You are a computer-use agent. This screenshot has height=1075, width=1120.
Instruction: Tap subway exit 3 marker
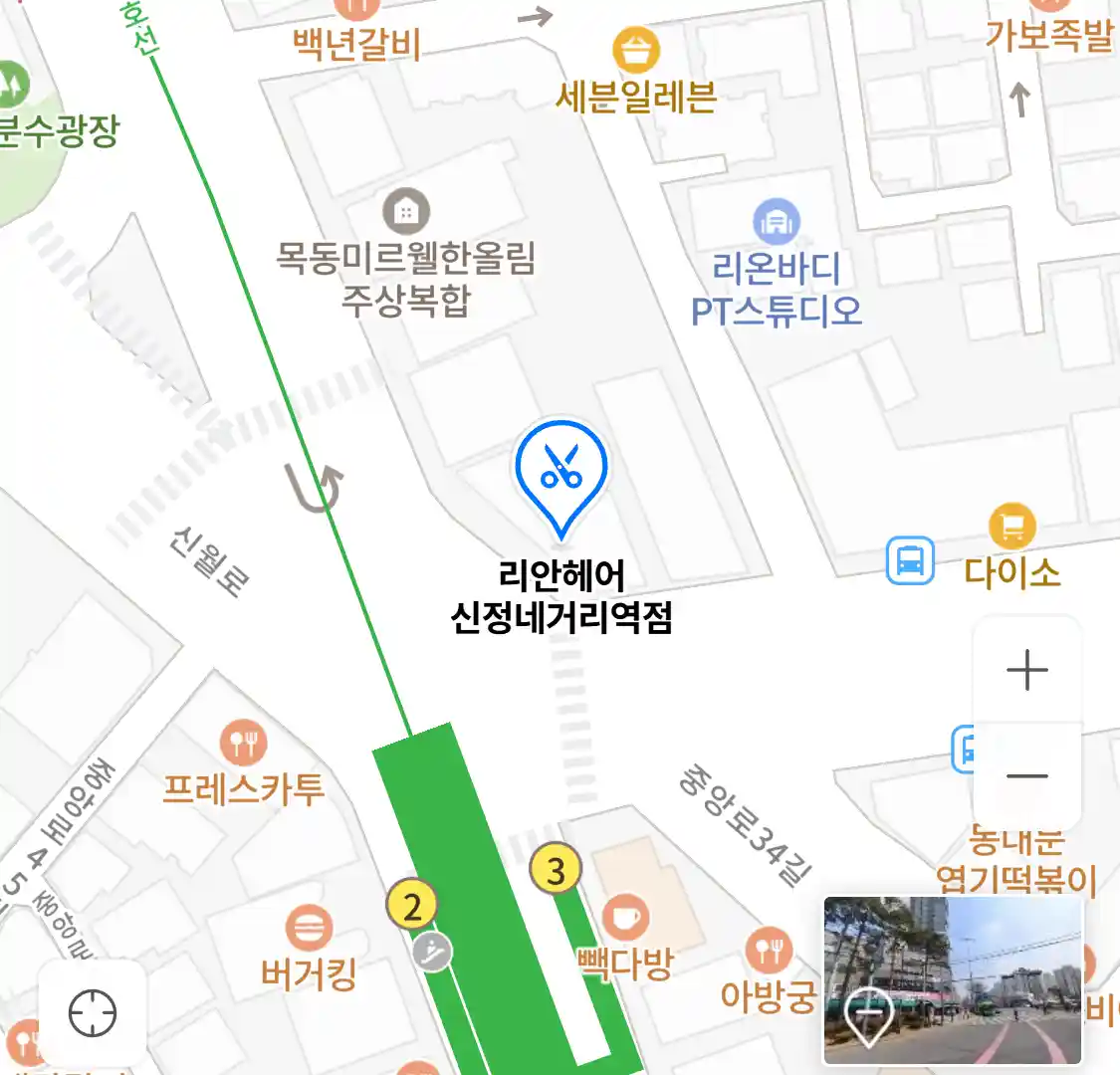tap(556, 870)
